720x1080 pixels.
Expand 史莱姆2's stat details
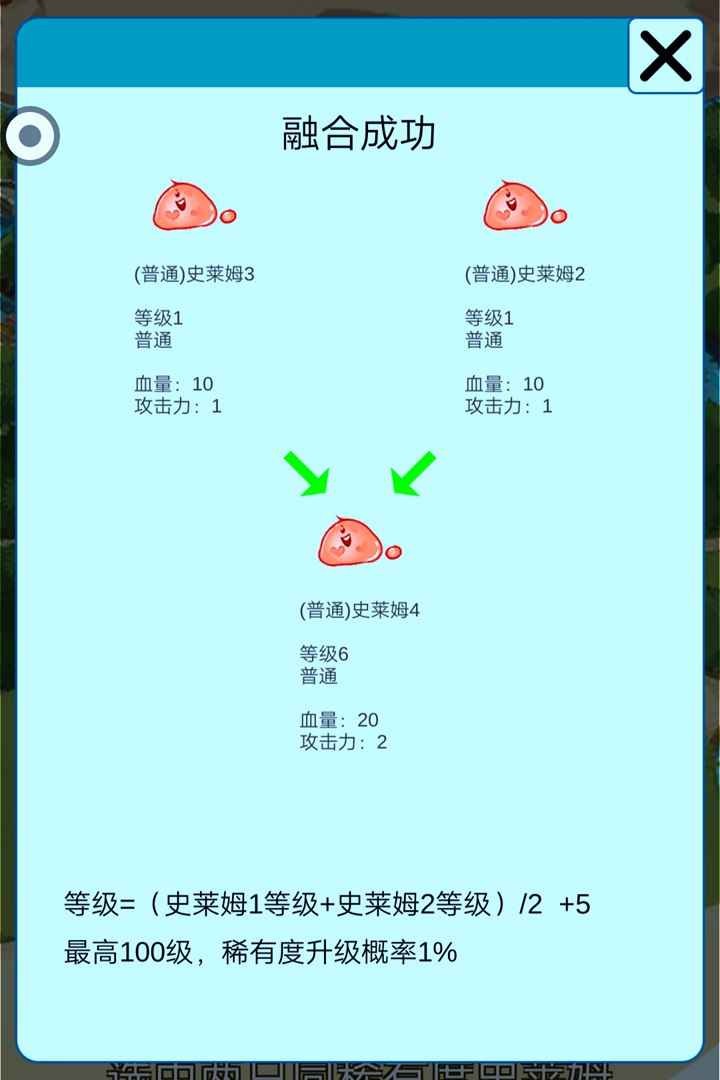(x=505, y=395)
